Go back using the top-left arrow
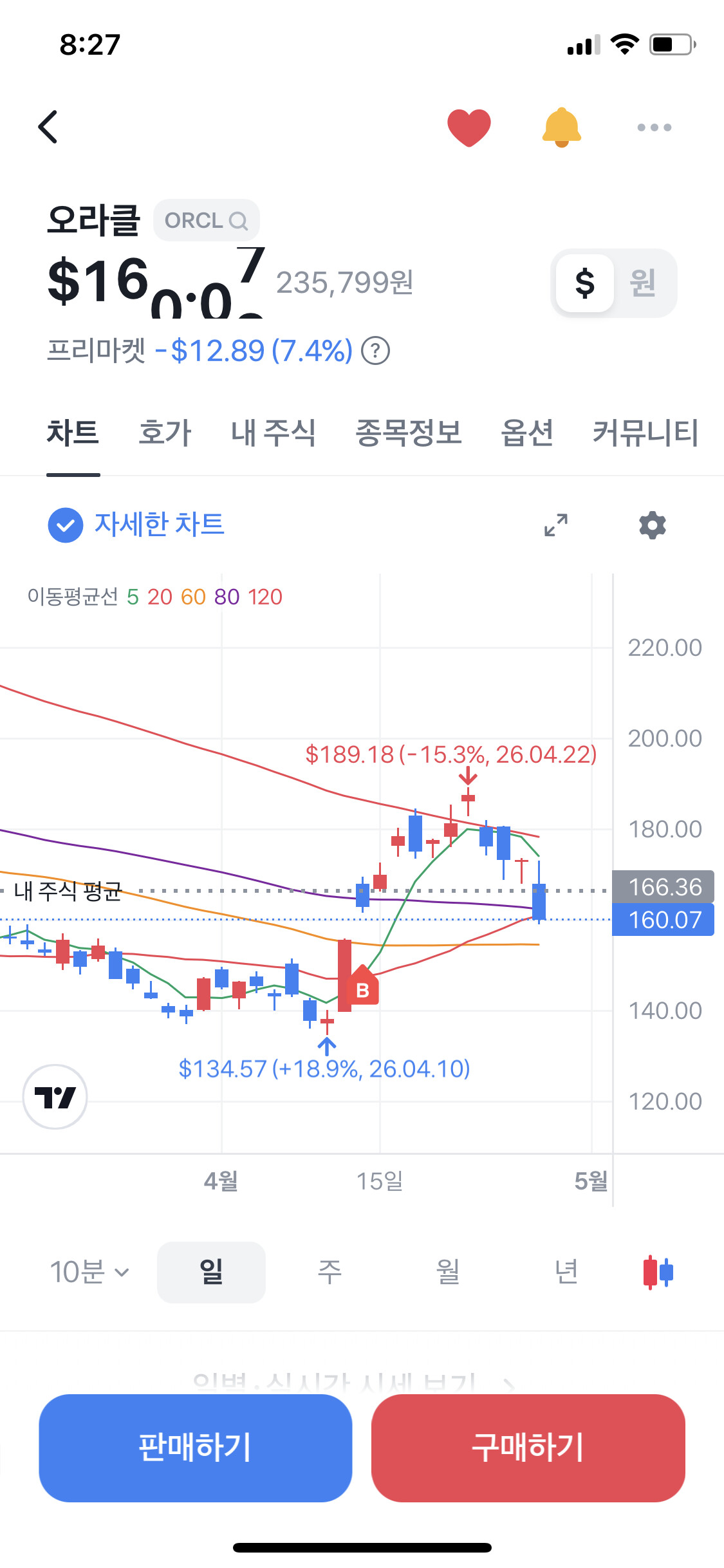The height and width of the screenshot is (1568, 724). 48,127
